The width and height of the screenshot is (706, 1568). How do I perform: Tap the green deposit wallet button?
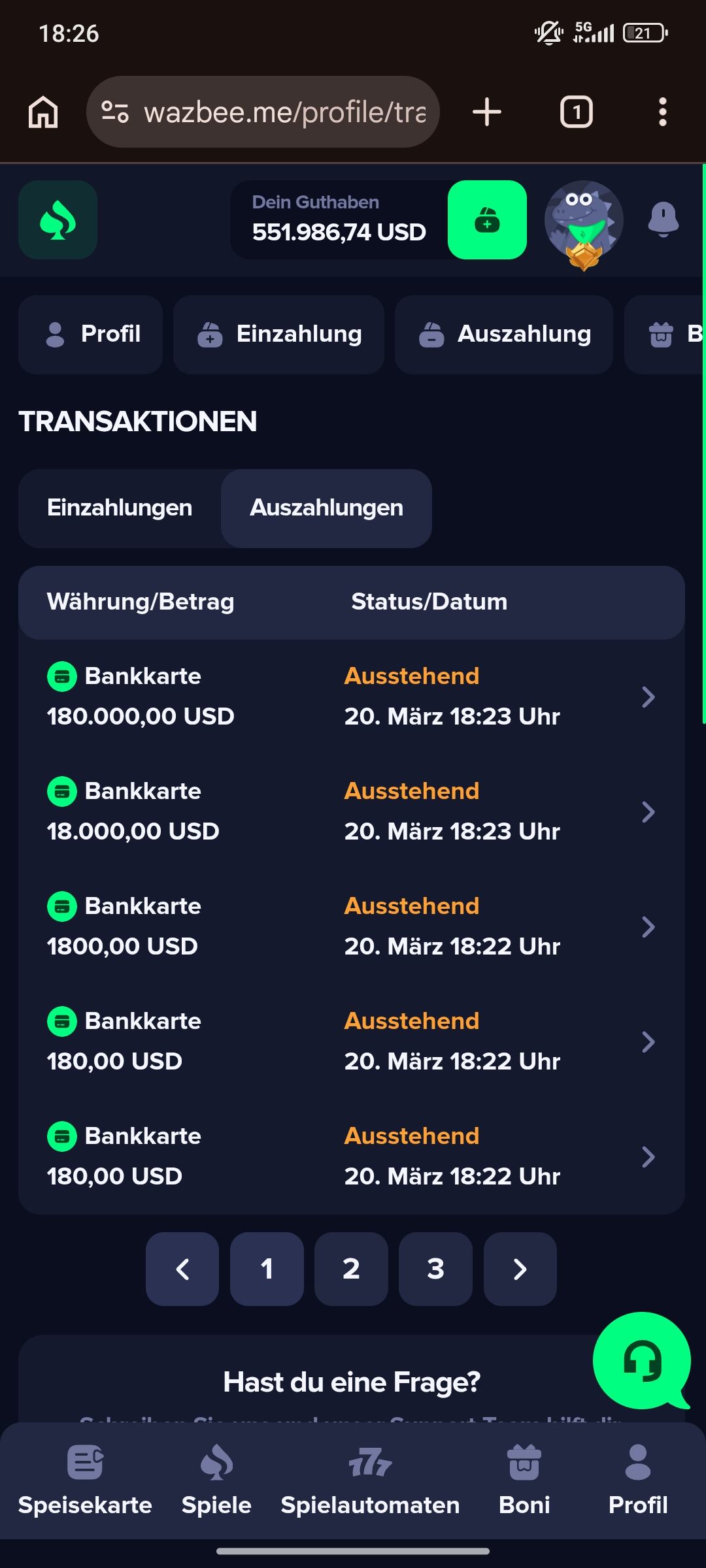pyautogui.click(x=487, y=220)
